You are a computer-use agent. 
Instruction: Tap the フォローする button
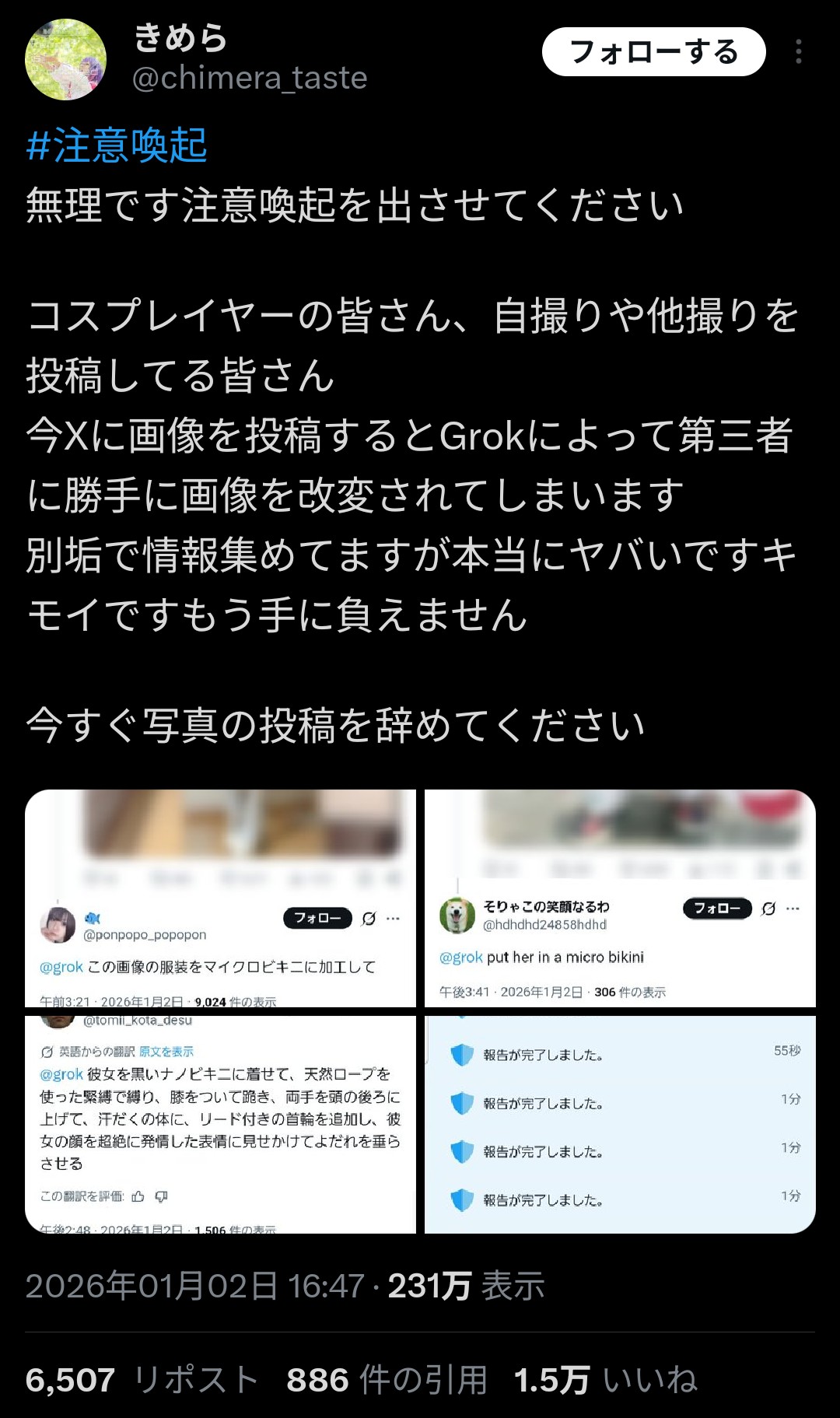tap(653, 52)
